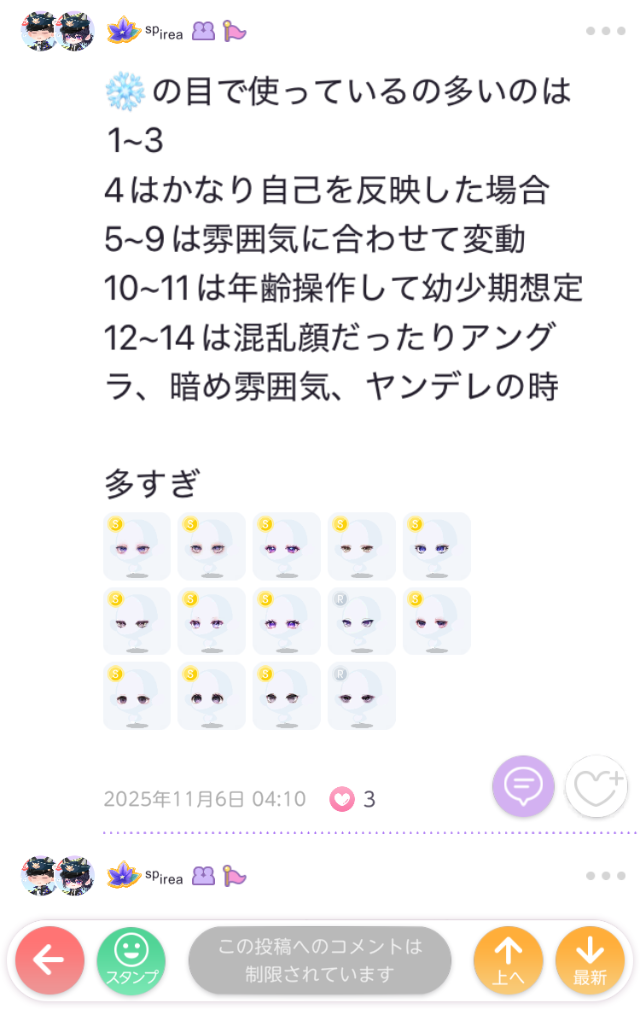Open the purple comment bubble button

point(522,787)
